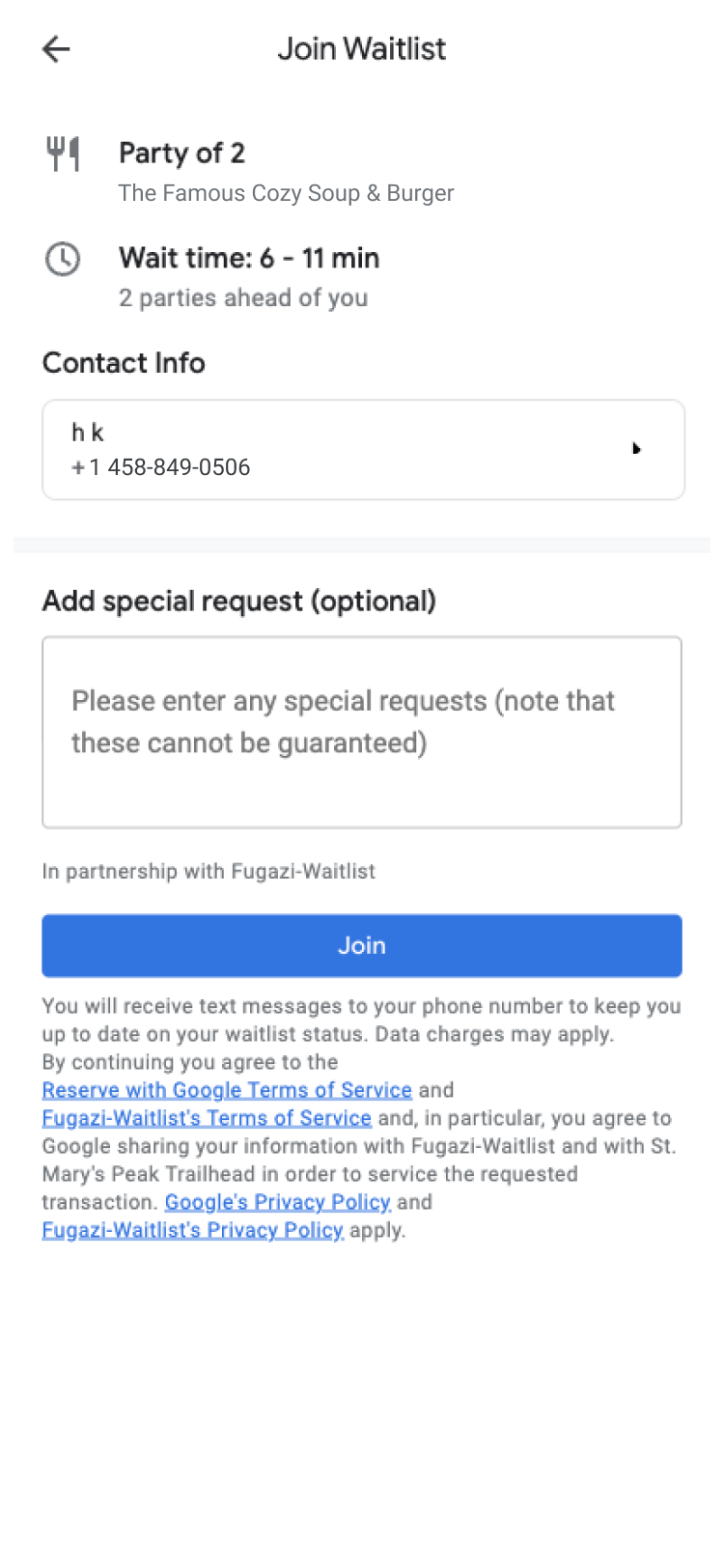Click The Famous Cozy Soup & Burger name
Screen dimensions: 724x1568
(x=286, y=193)
